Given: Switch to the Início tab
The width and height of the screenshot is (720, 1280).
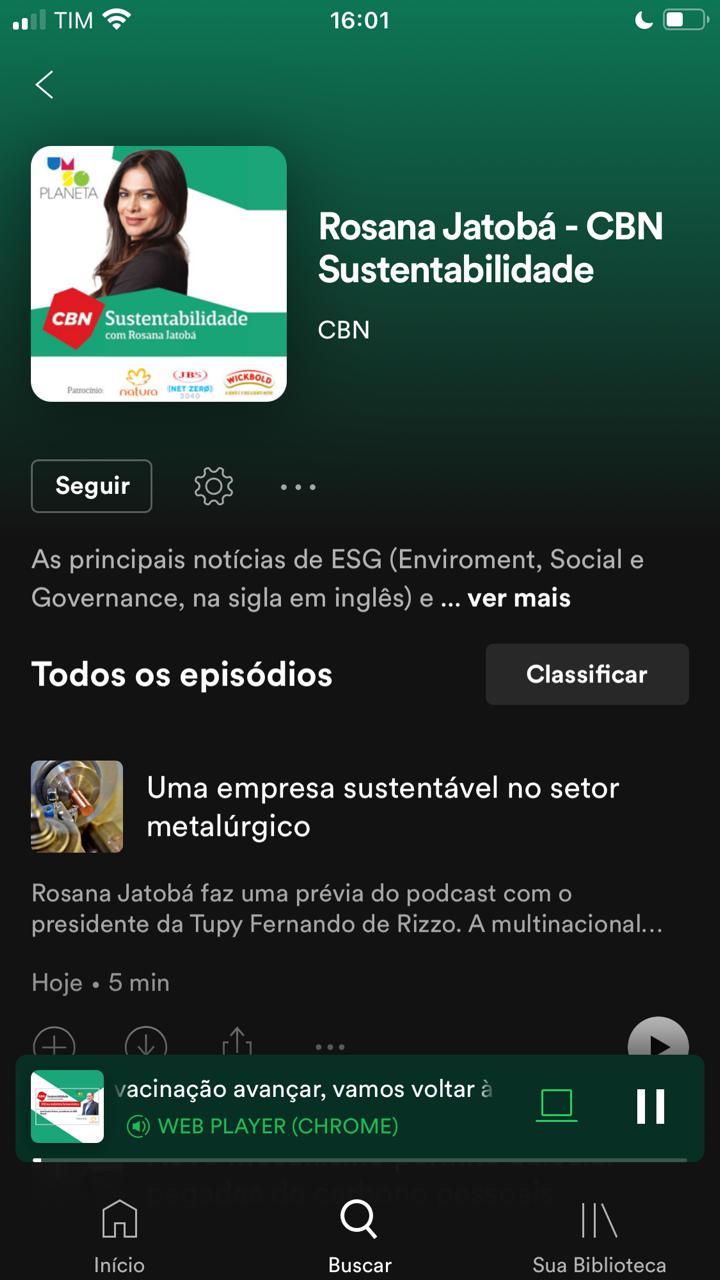Looking at the screenshot, I should coord(119,1236).
